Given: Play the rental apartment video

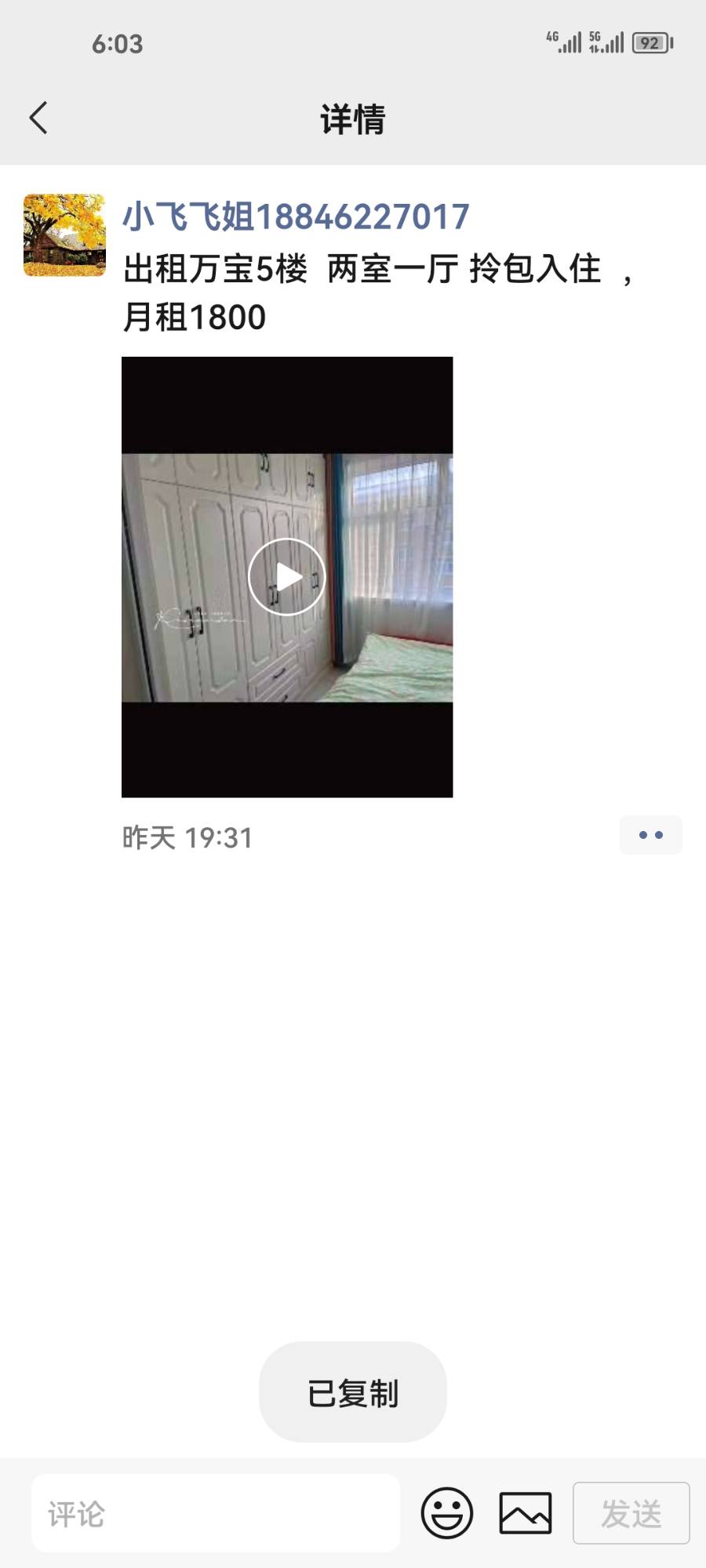Looking at the screenshot, I should [x=287, y=577].
